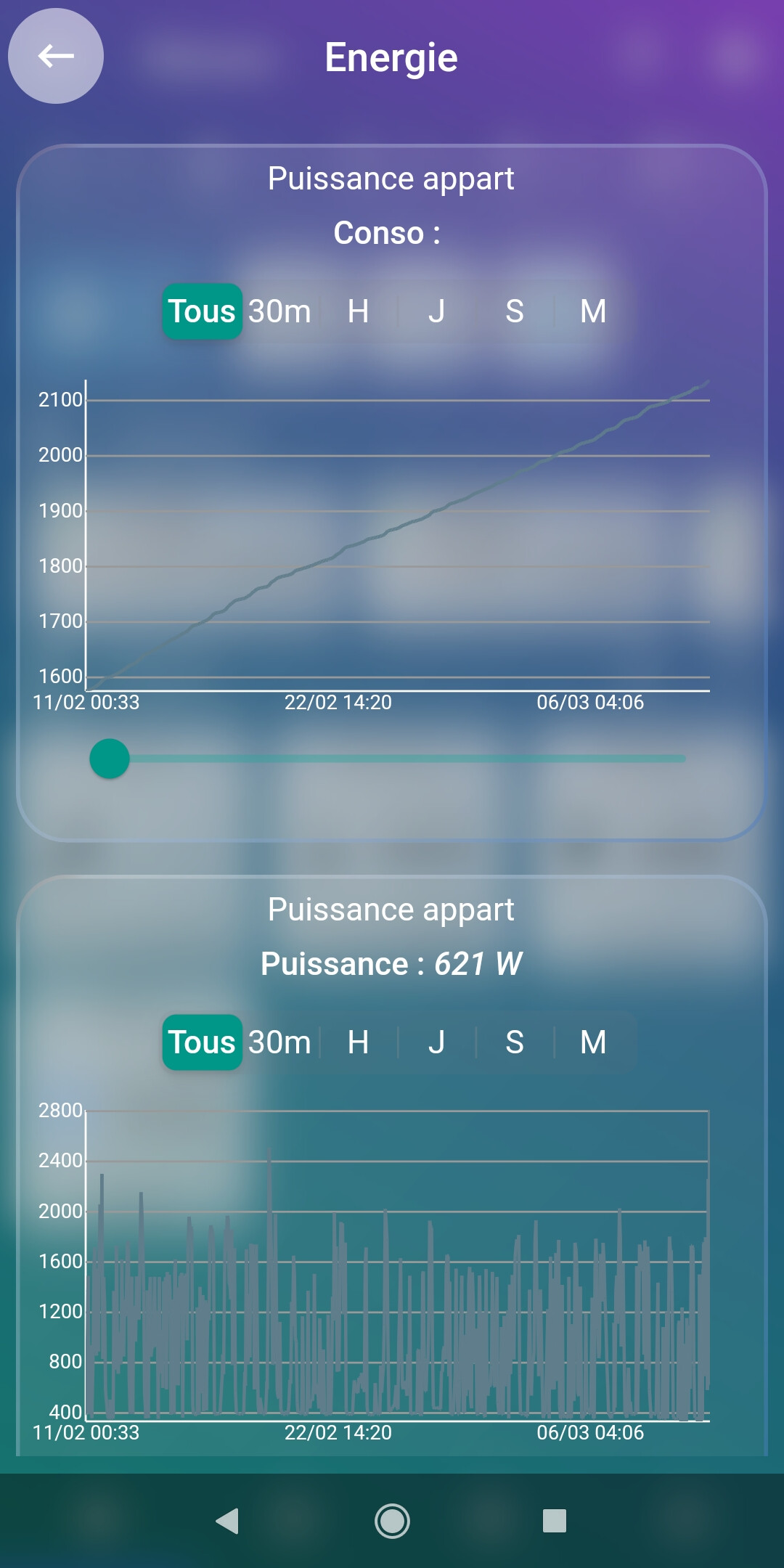The height and width of the screenshot is (1568, 784).
Task: Switch Conso chart to S (week)
Action: pos(515,311)
